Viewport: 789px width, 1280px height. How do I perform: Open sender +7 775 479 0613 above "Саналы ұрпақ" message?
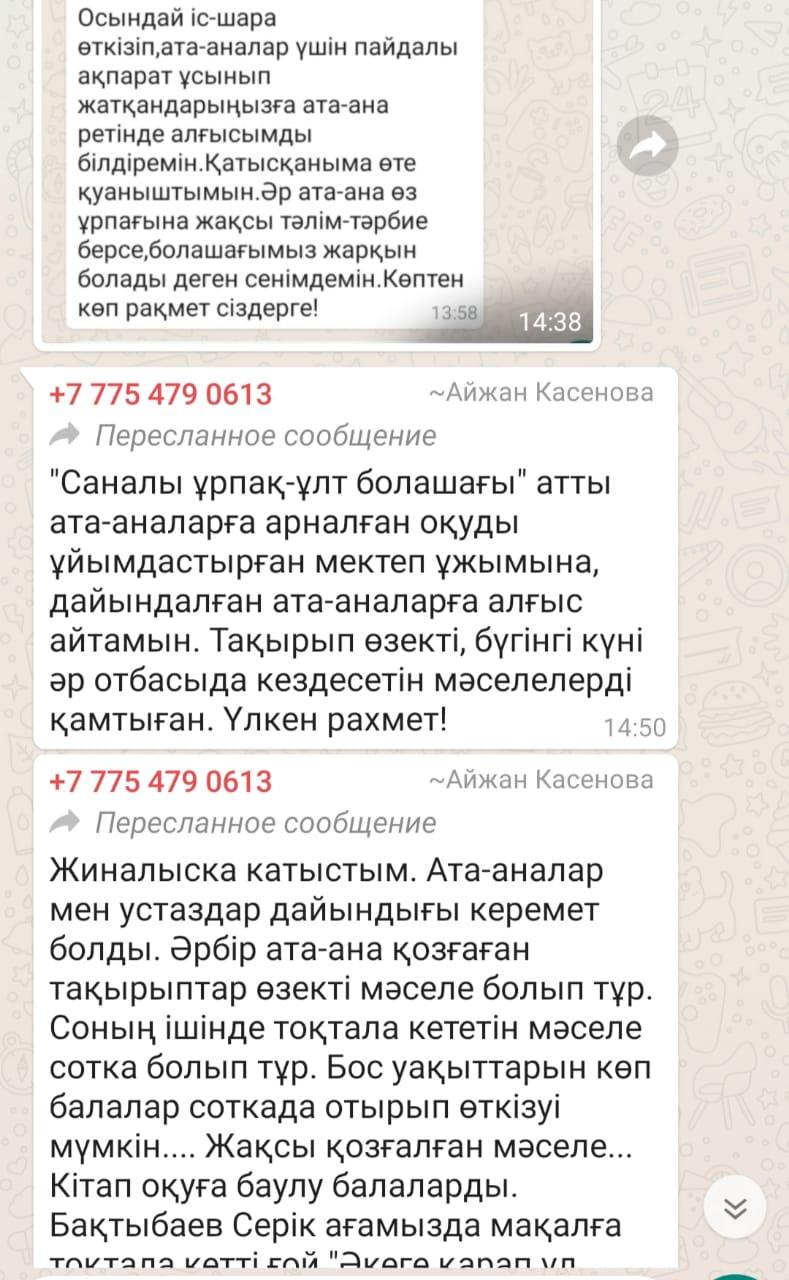160,394
